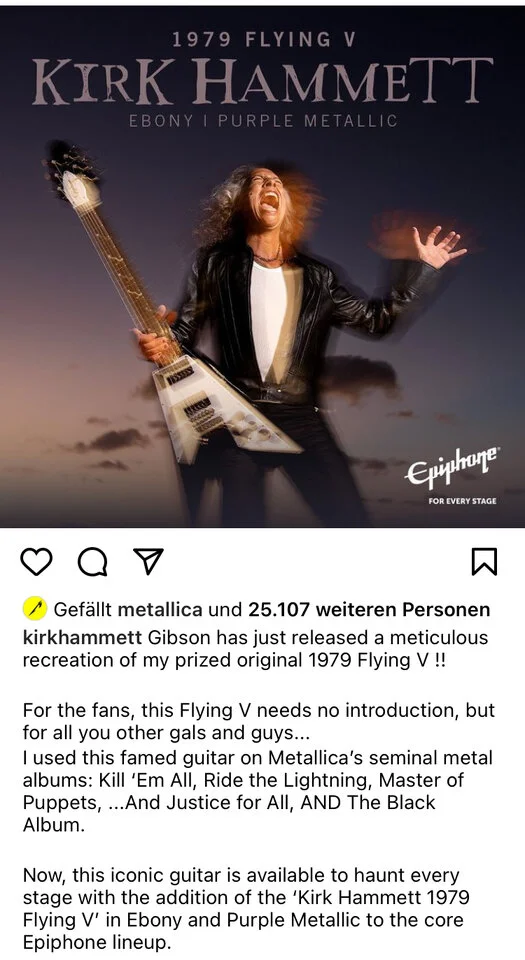Viewport: 525px width, 960px height.
Task: Share the post via the paper plane icon
Action: (147, 561)
